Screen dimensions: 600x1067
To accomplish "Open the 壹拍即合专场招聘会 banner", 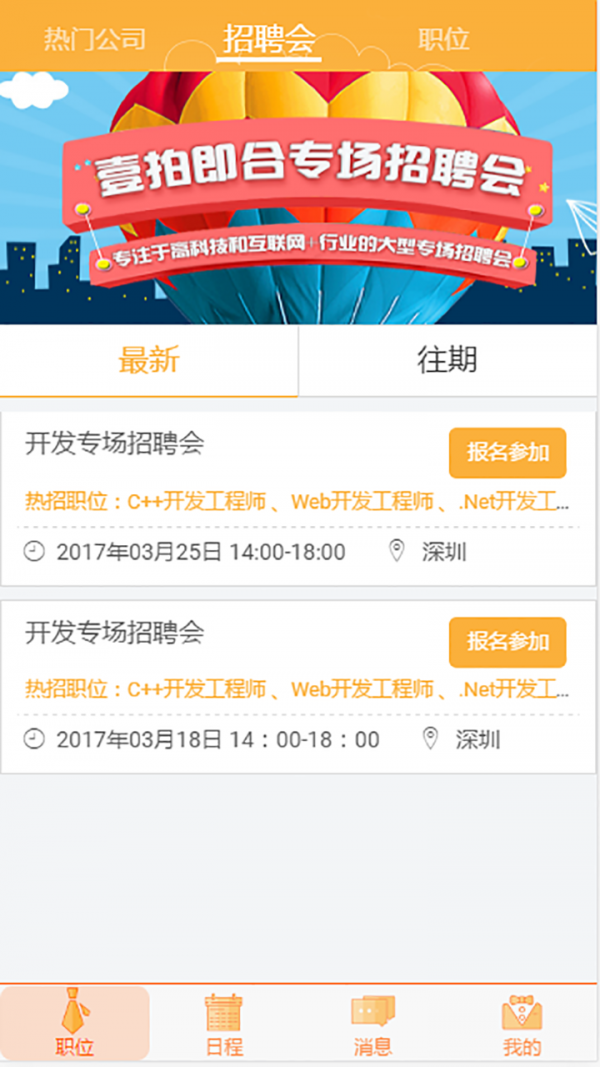I will (x=299, y=198).
